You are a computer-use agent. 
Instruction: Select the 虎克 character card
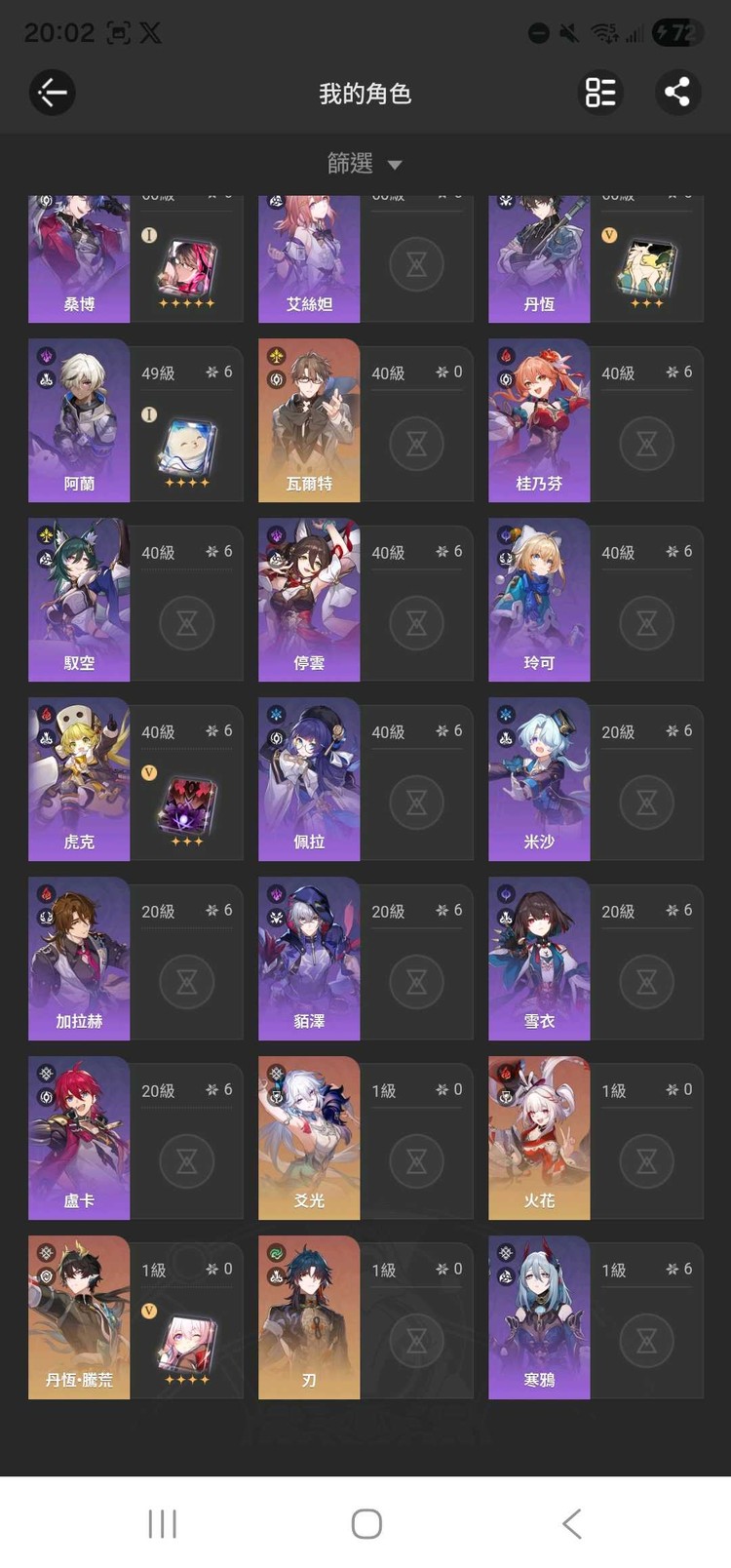(x=80, y=780)
